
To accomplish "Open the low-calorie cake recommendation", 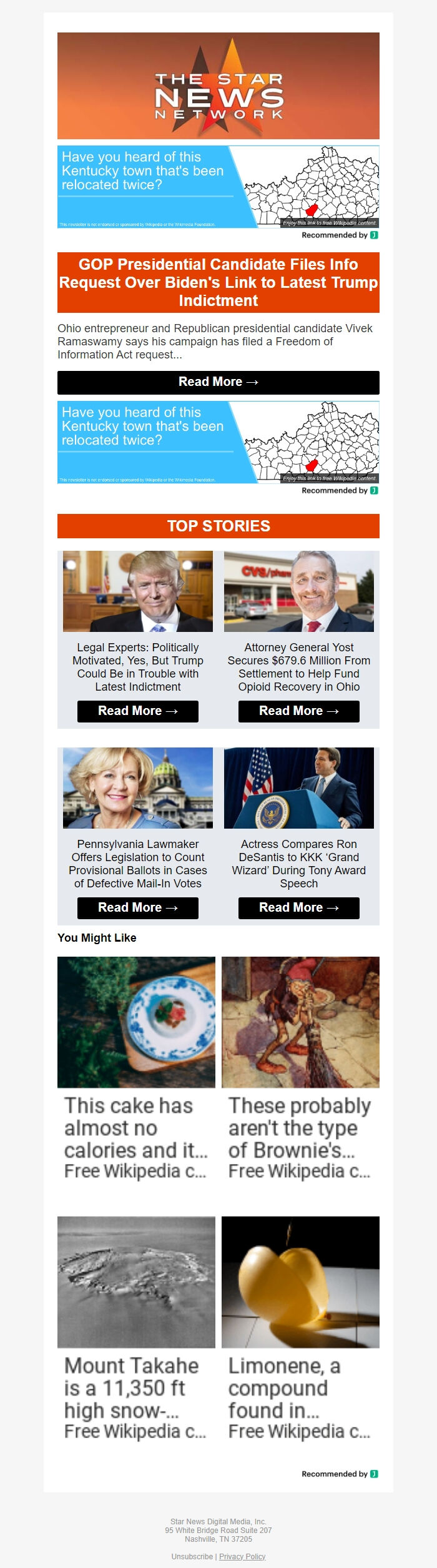I will 136,1068.
